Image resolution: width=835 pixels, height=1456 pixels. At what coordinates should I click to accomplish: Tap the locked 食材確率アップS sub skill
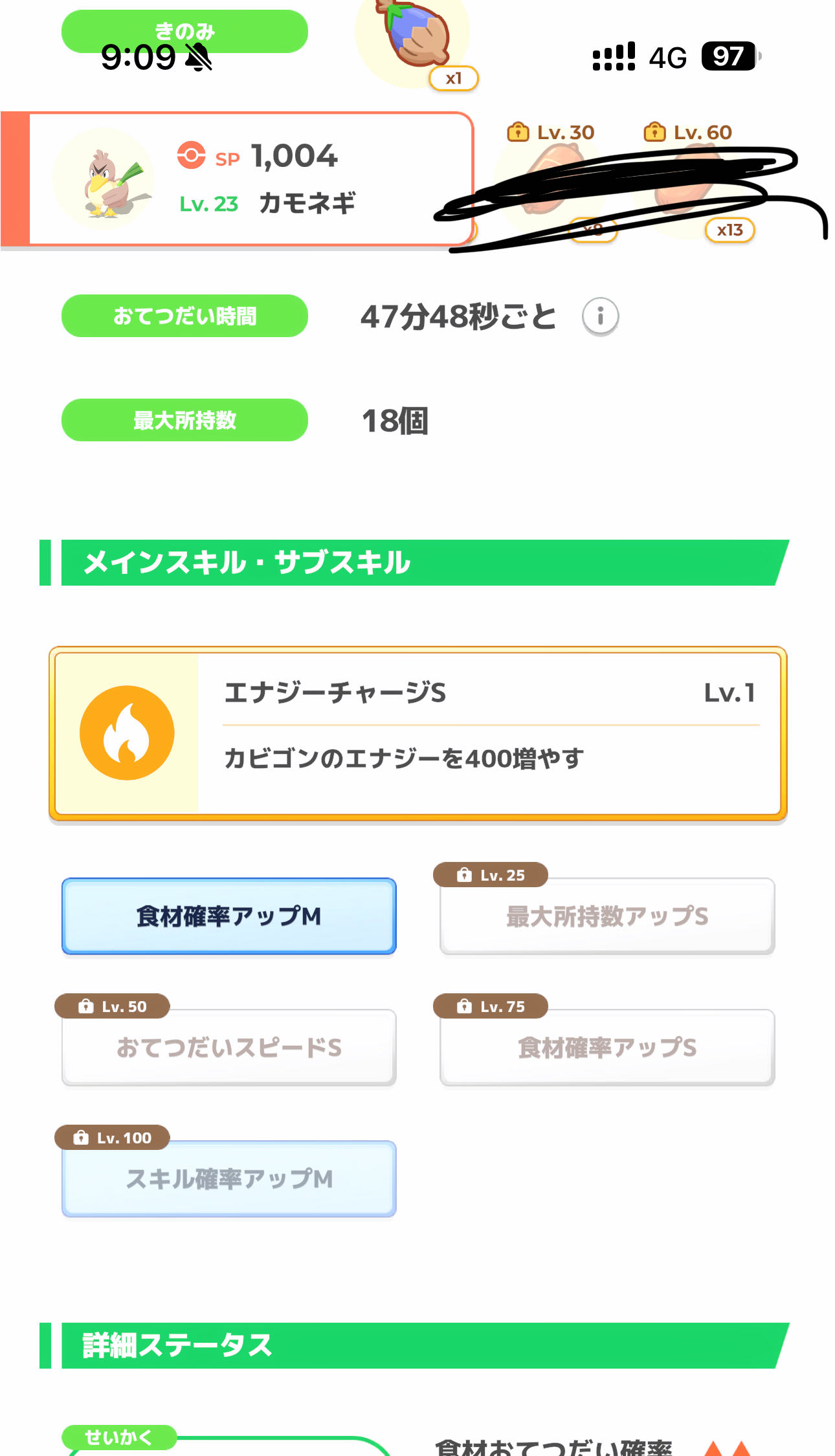point(607,1047)
